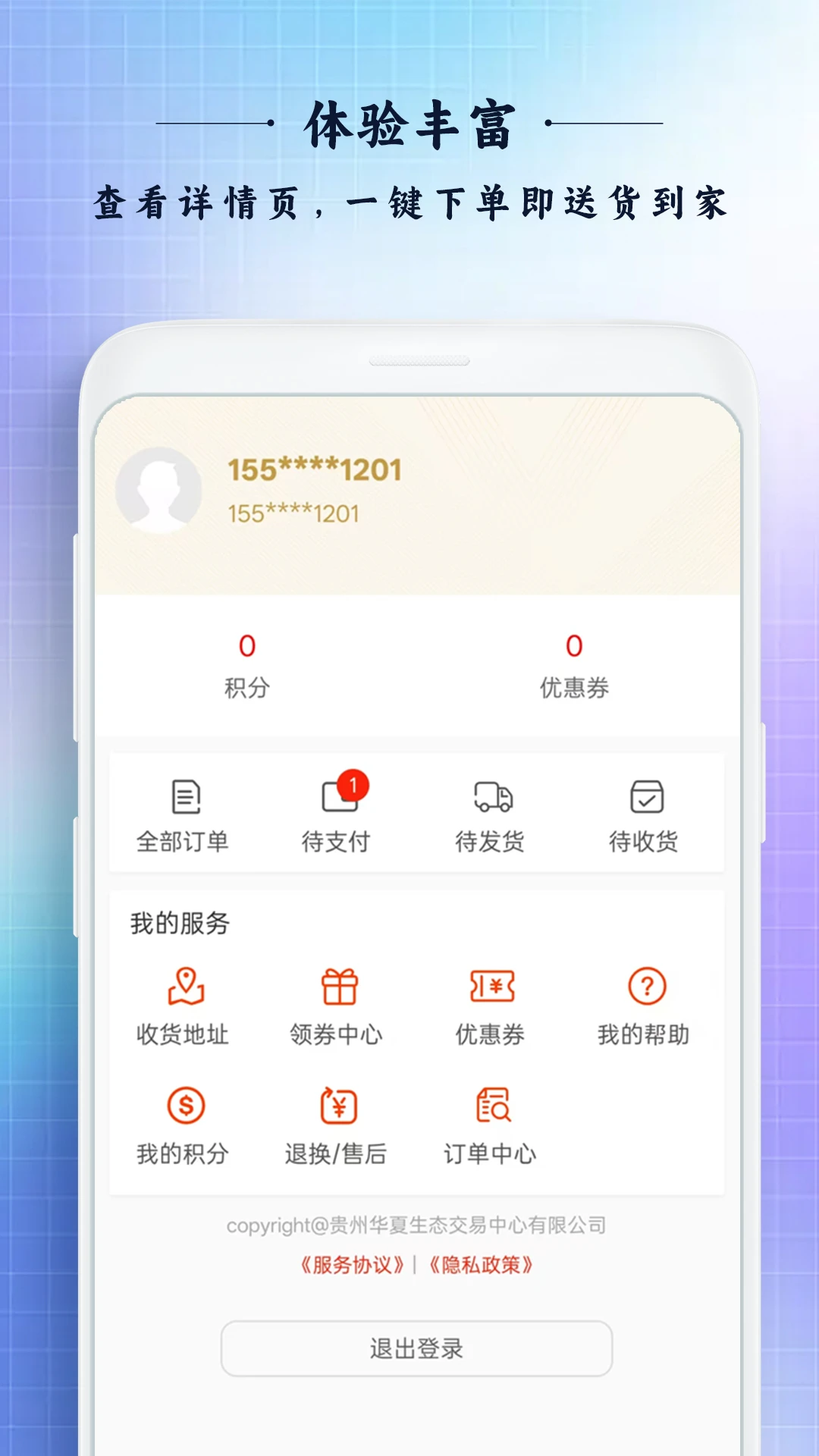Select the 优惠券 coupon ticket icon
The height and width of the screenshot is (1456, 819).
tap(491, 986)
